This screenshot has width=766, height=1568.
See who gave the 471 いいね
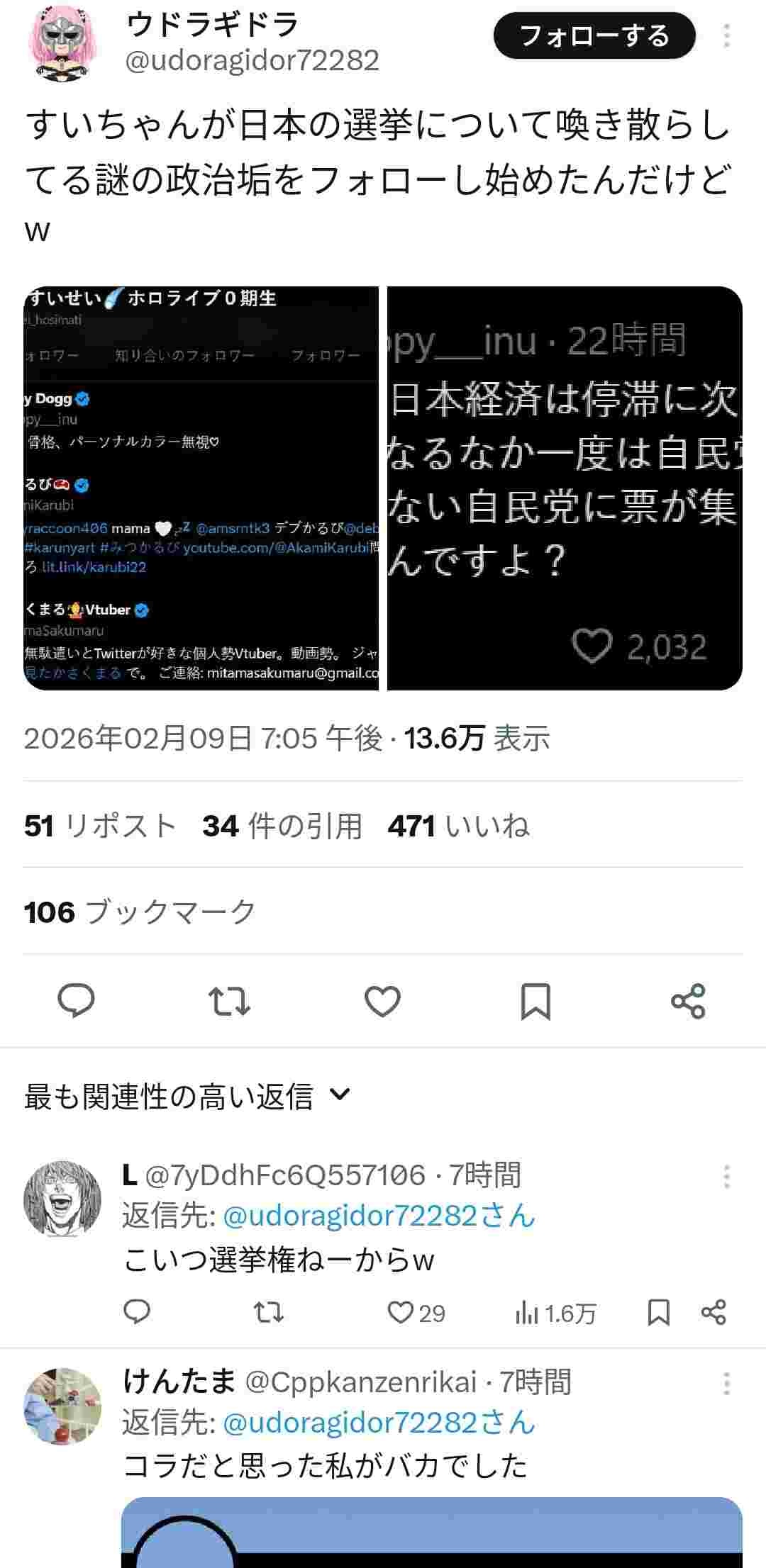(458, 826)
